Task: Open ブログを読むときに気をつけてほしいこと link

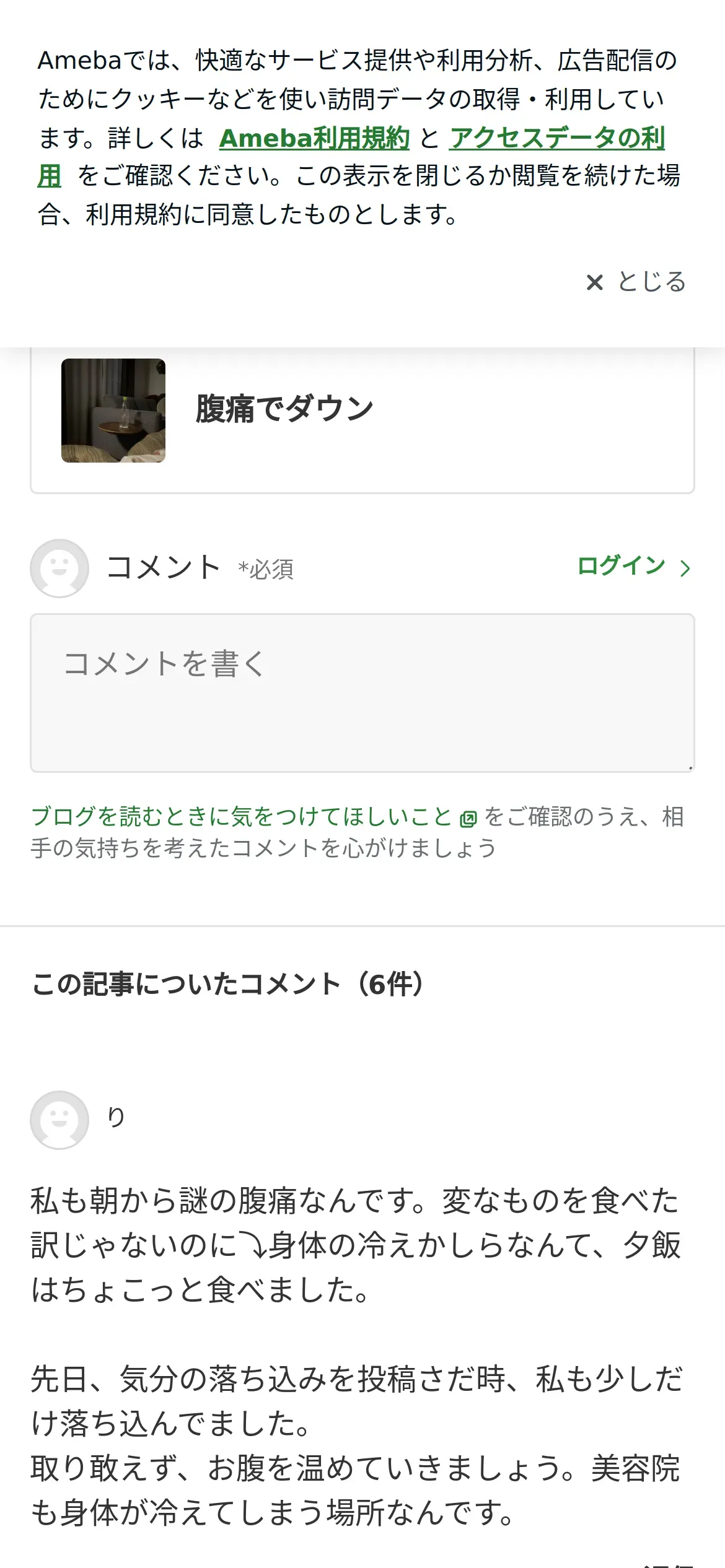Action: (242, 817)
